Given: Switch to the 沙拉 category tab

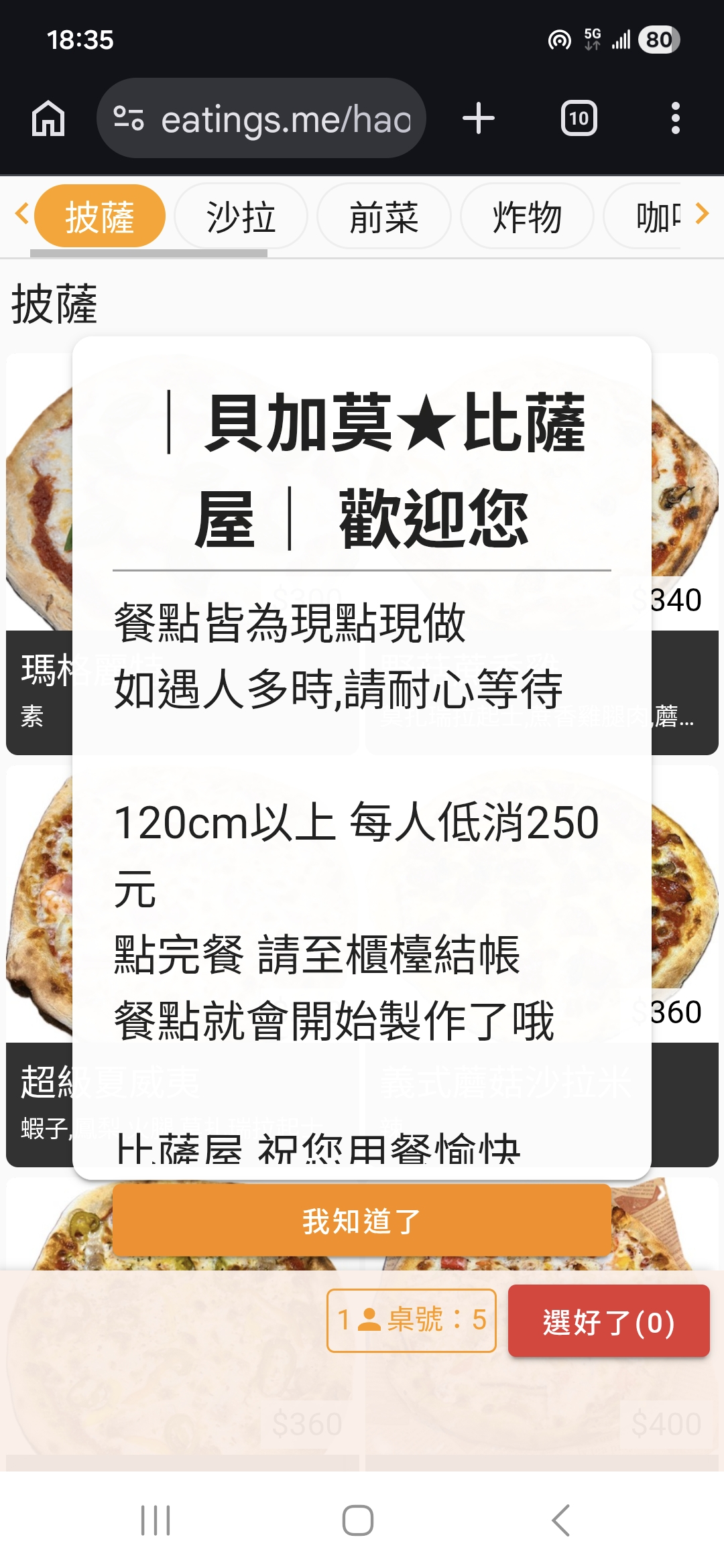Looking at the screenshot, I should click(x=243, y=216).
